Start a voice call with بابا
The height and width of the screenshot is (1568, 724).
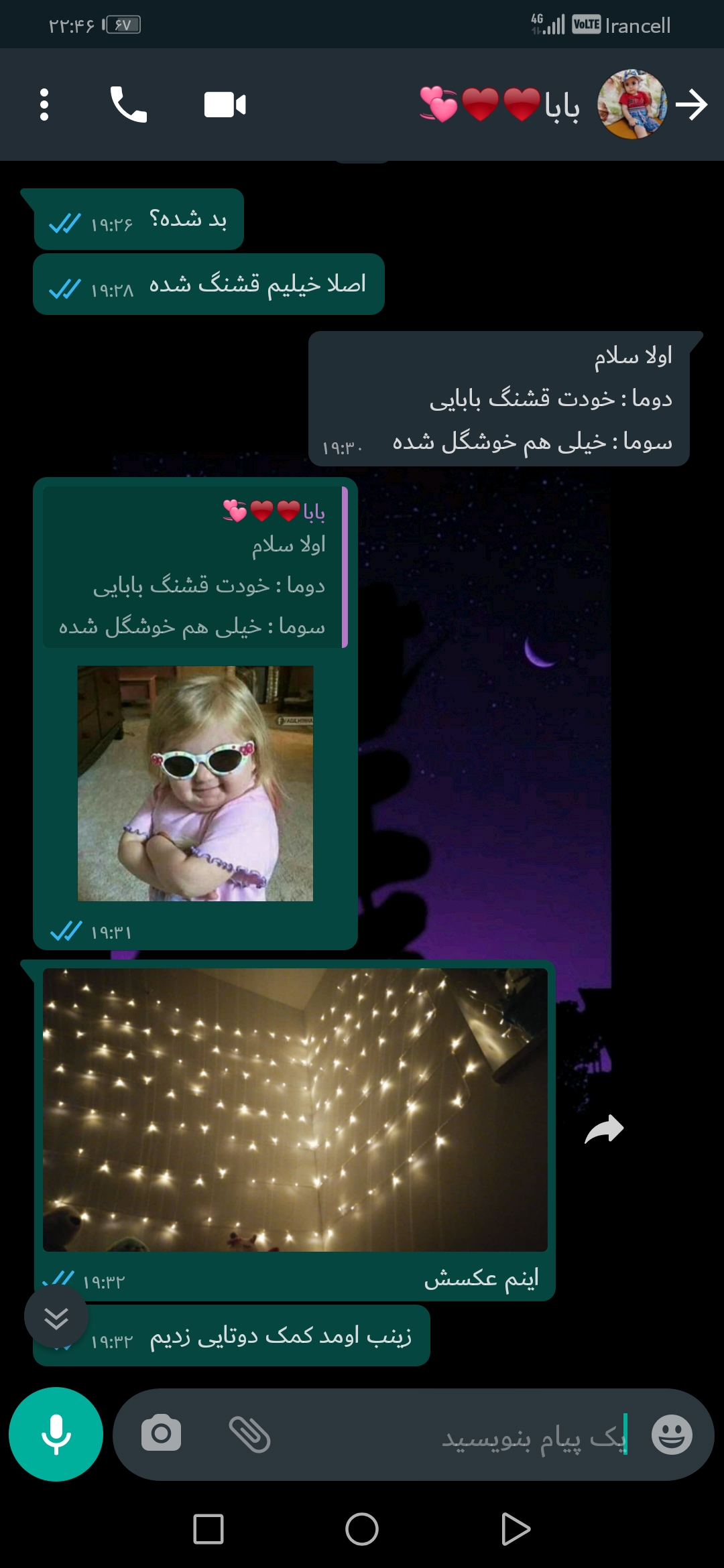tap(128, 105)
